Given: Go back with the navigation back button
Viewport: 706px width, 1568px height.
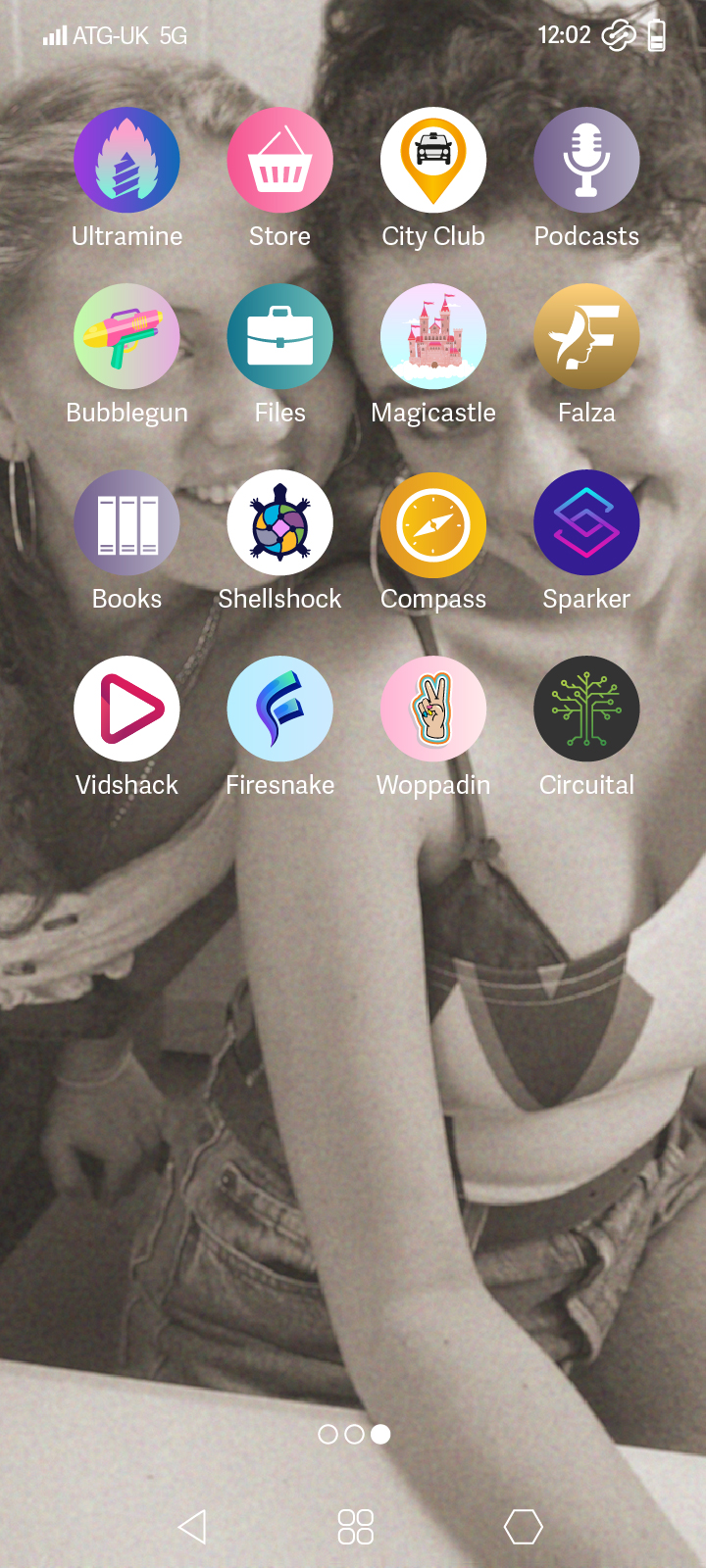Looking at the screenshot, I should (x=193, y=1526).
